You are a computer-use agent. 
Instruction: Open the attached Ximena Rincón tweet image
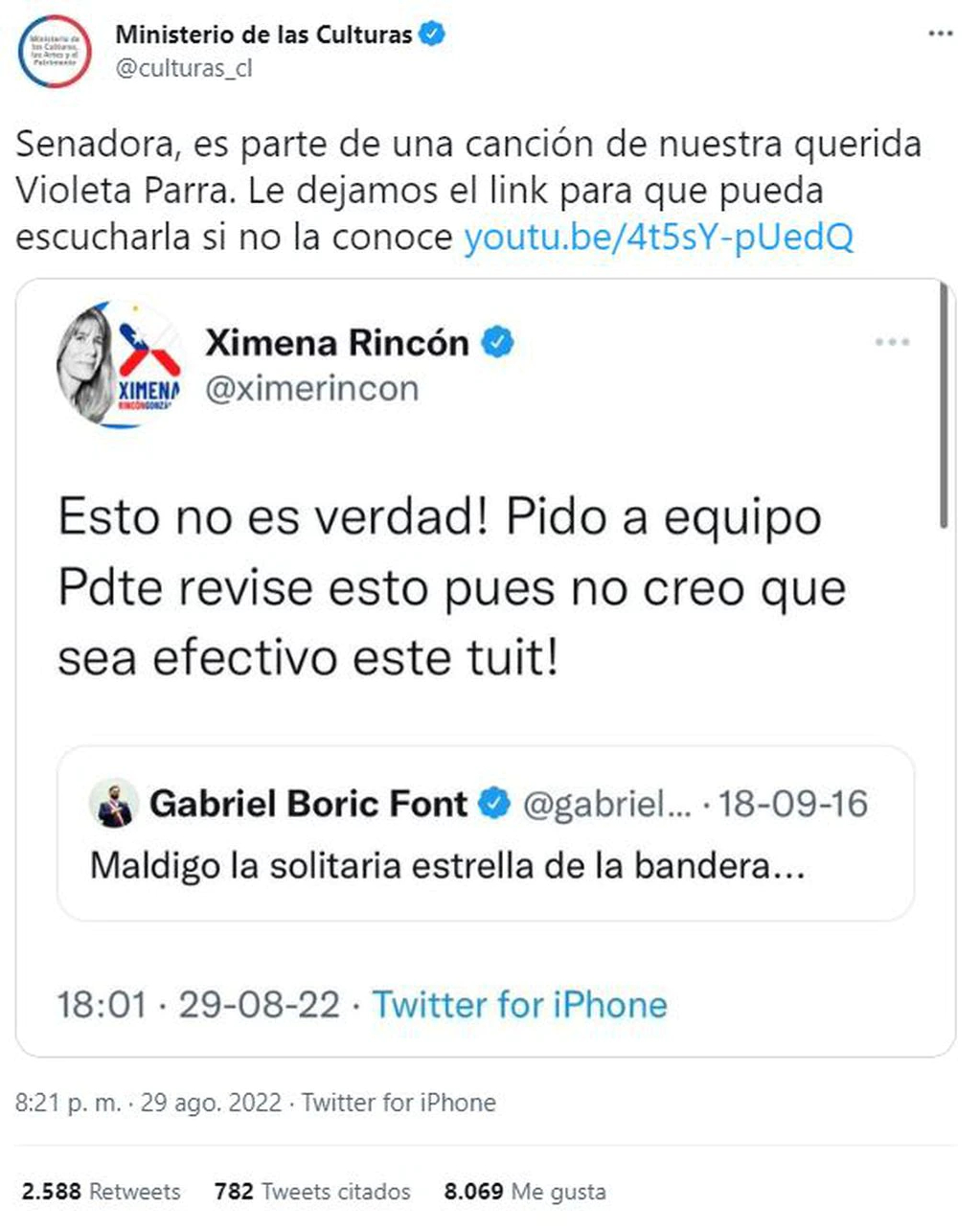tap(485, 668)
